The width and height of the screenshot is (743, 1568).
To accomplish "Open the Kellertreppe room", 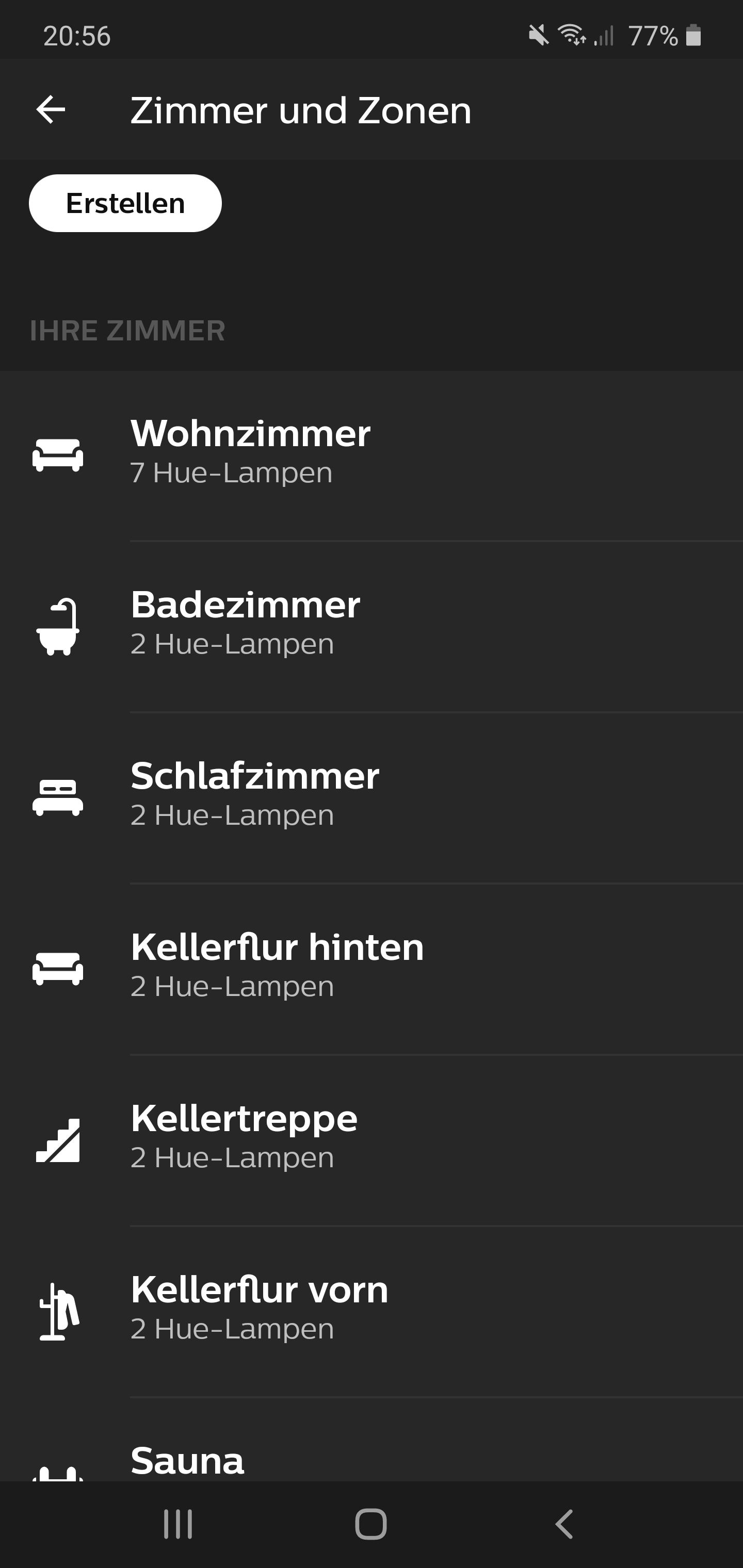I will (x=372, y=1138).
